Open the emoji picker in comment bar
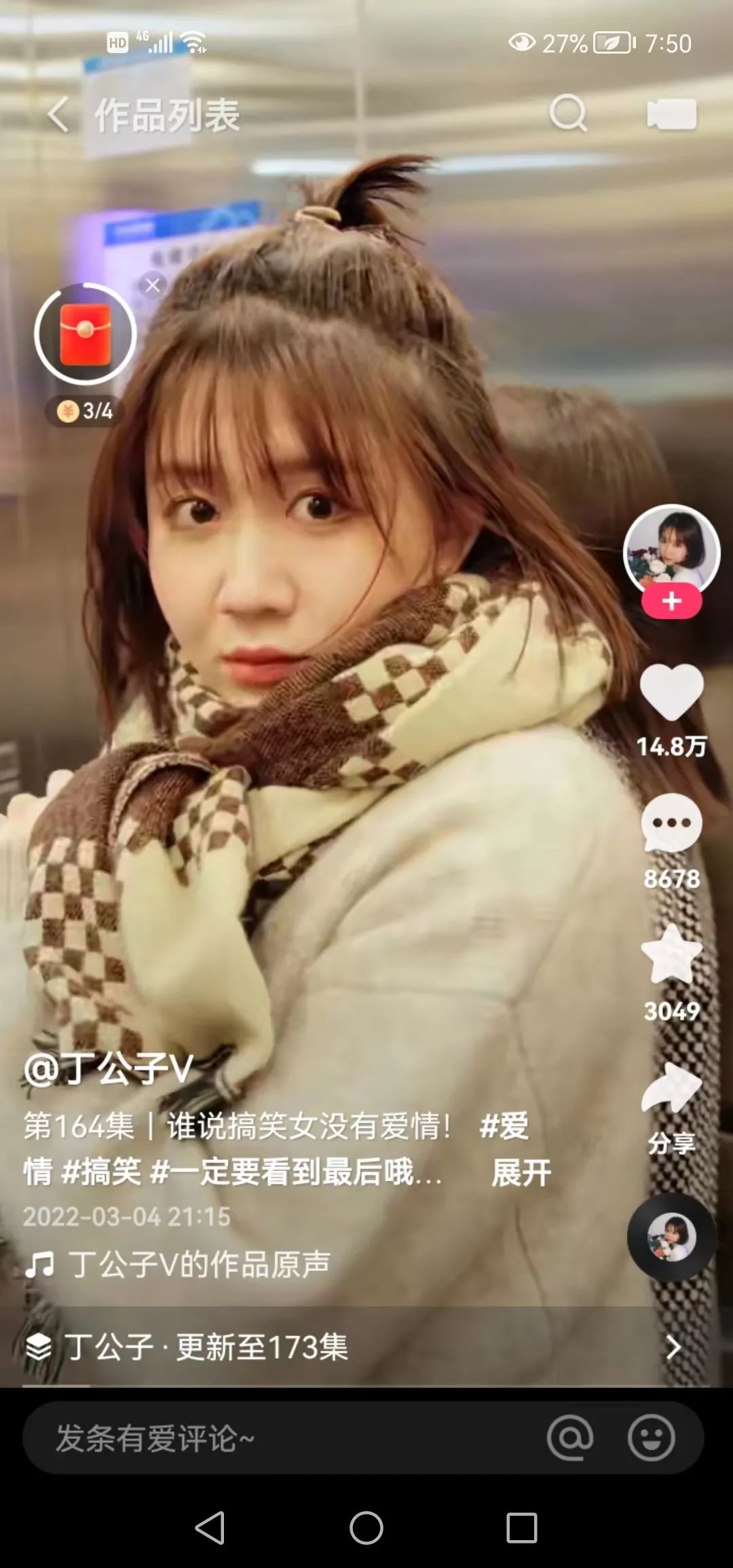733x1568 pixels. coord(651,1438)
